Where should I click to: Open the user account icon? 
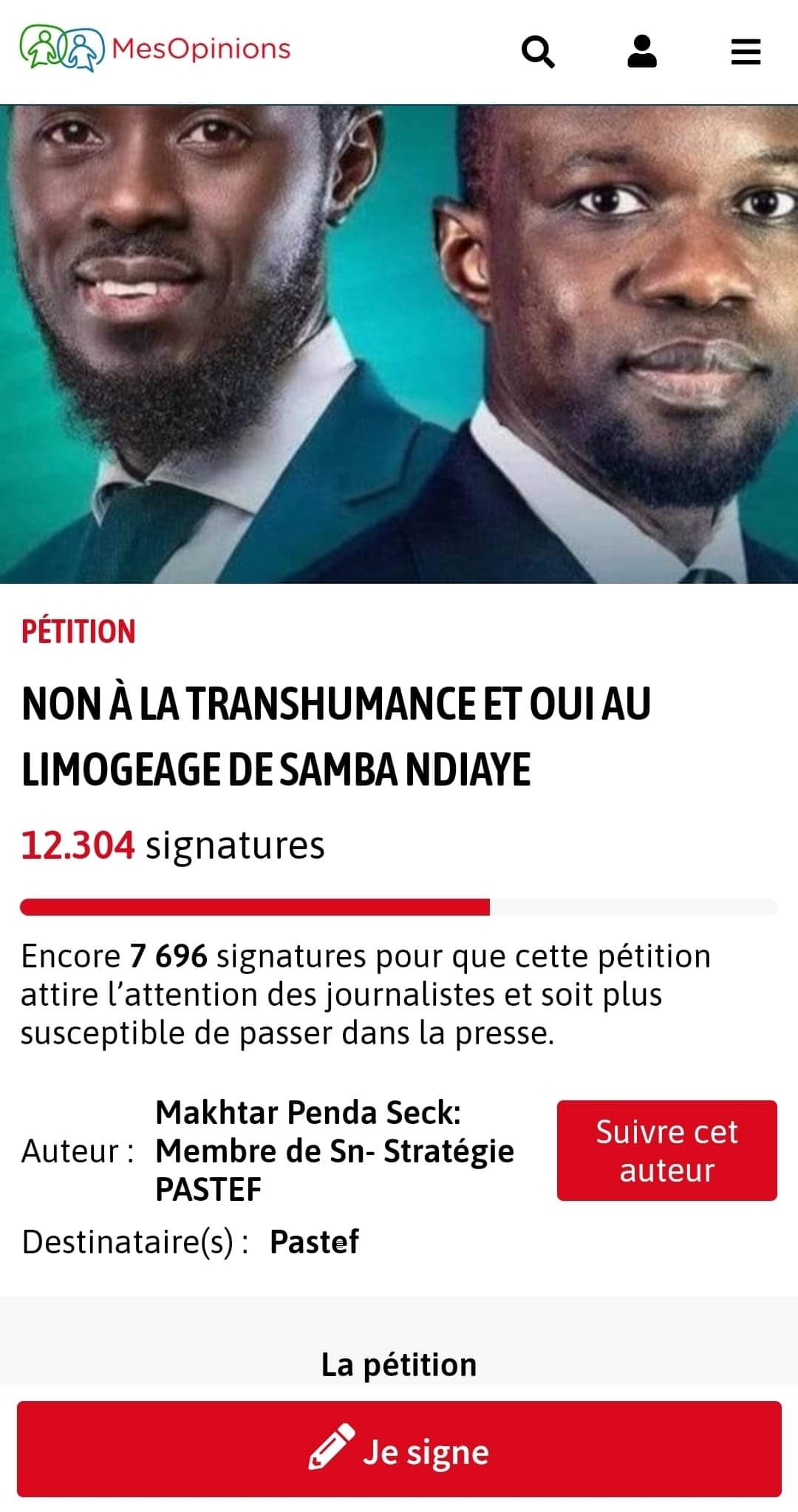coord(641,52)
